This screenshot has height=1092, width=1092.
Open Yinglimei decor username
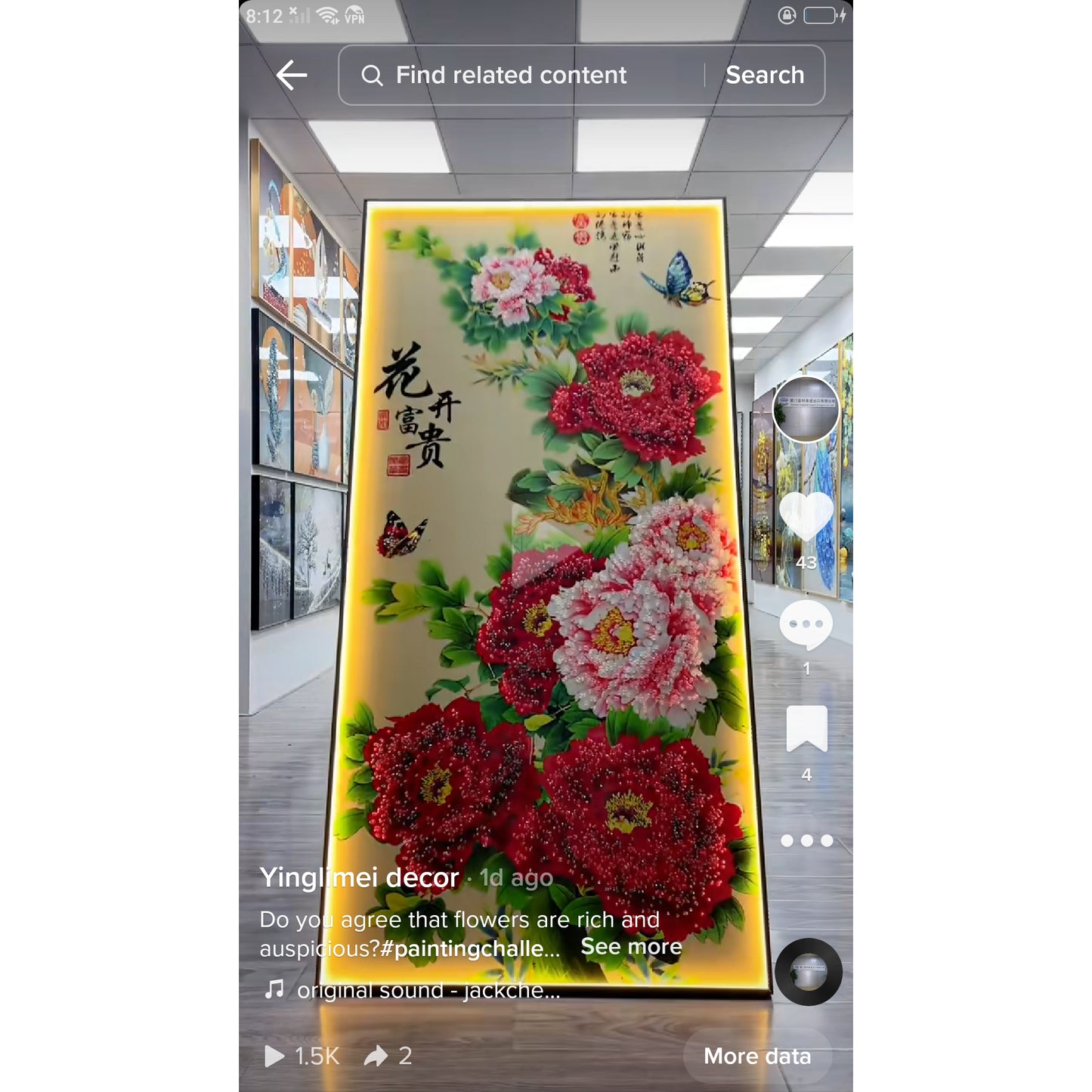359,877
